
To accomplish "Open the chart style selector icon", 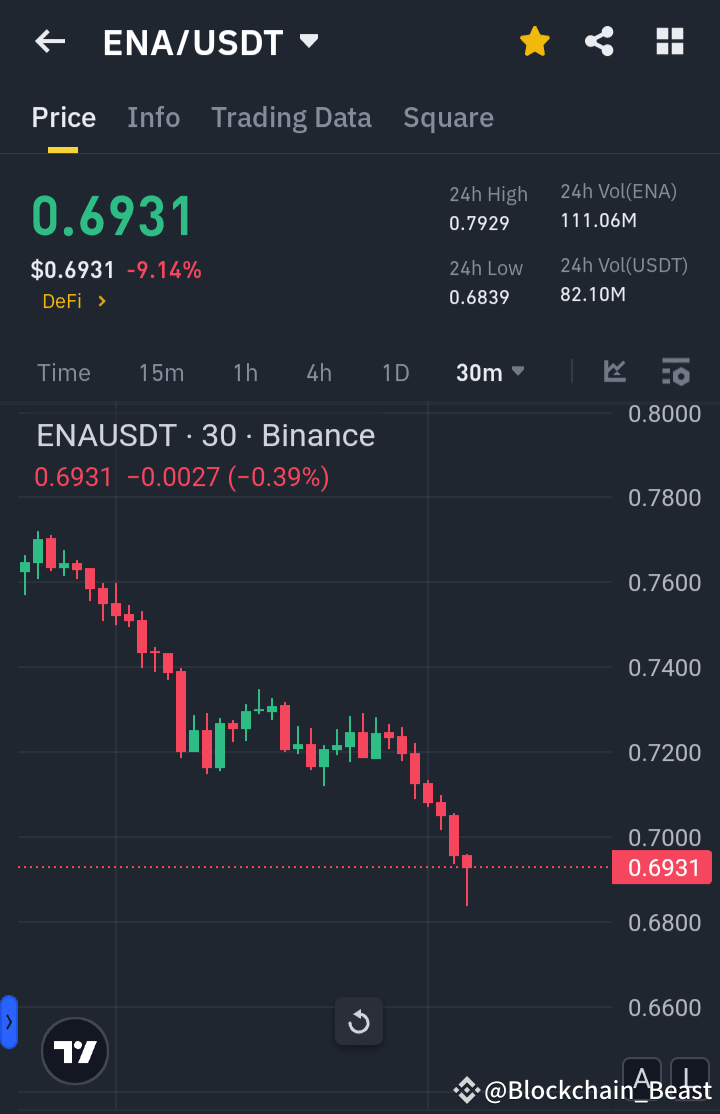I will 614,371.
